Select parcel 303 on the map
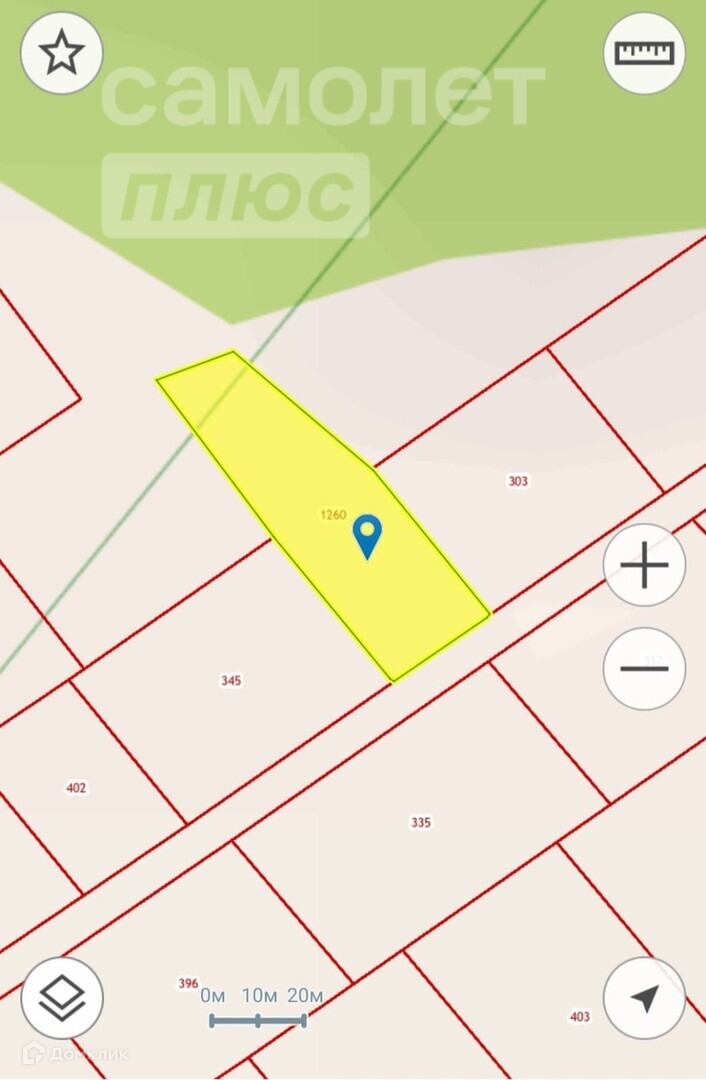This screenshot has height=1080, width=706. pyautogui.click(x=518, y=481)
